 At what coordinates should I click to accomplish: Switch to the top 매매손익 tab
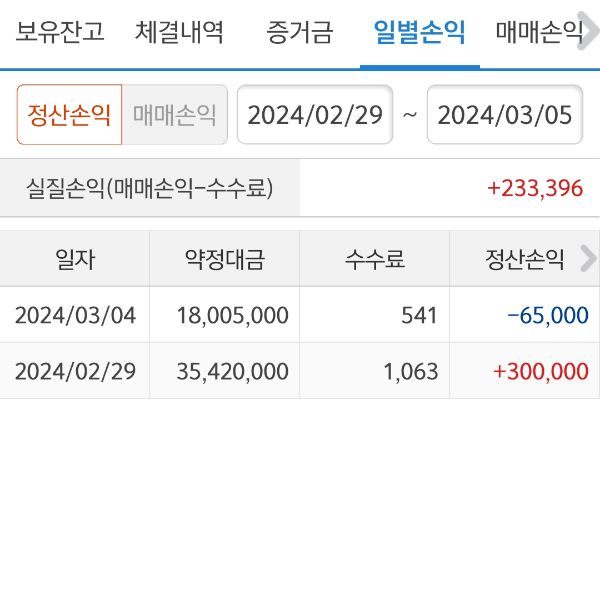point(539,33)
